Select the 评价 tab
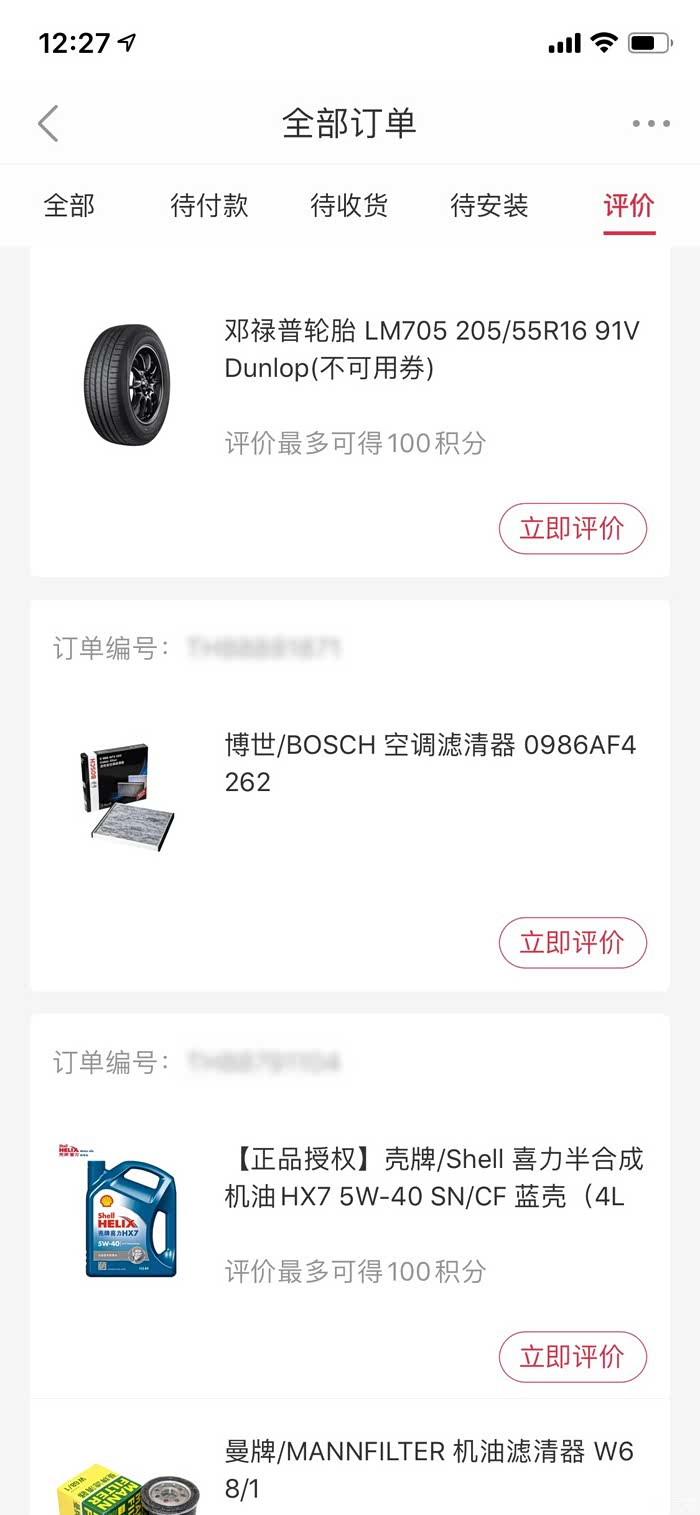The width and height of the screenshot is (700, 1515). click(629, 206)
